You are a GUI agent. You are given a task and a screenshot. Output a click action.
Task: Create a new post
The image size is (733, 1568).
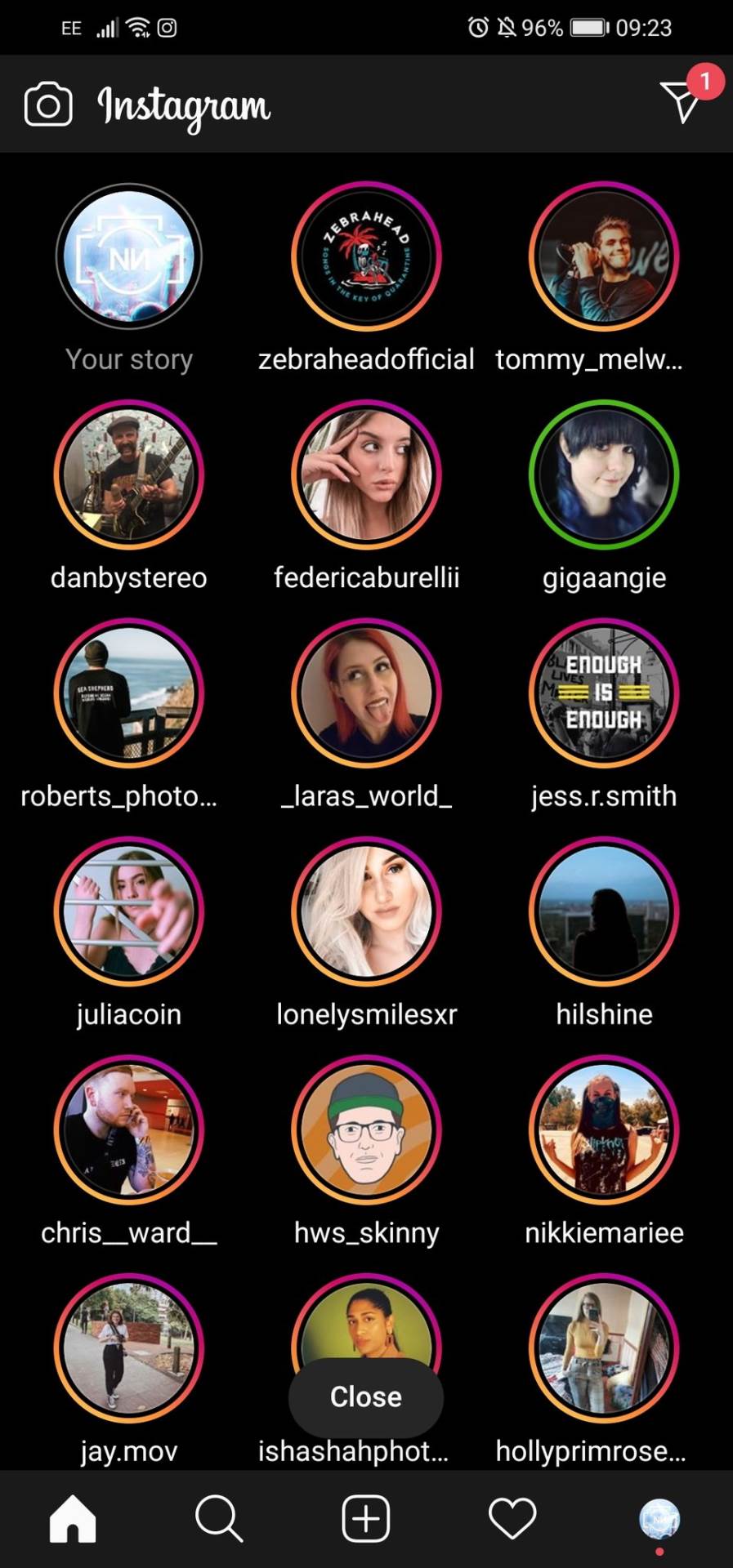click(x=365, y=1519)
